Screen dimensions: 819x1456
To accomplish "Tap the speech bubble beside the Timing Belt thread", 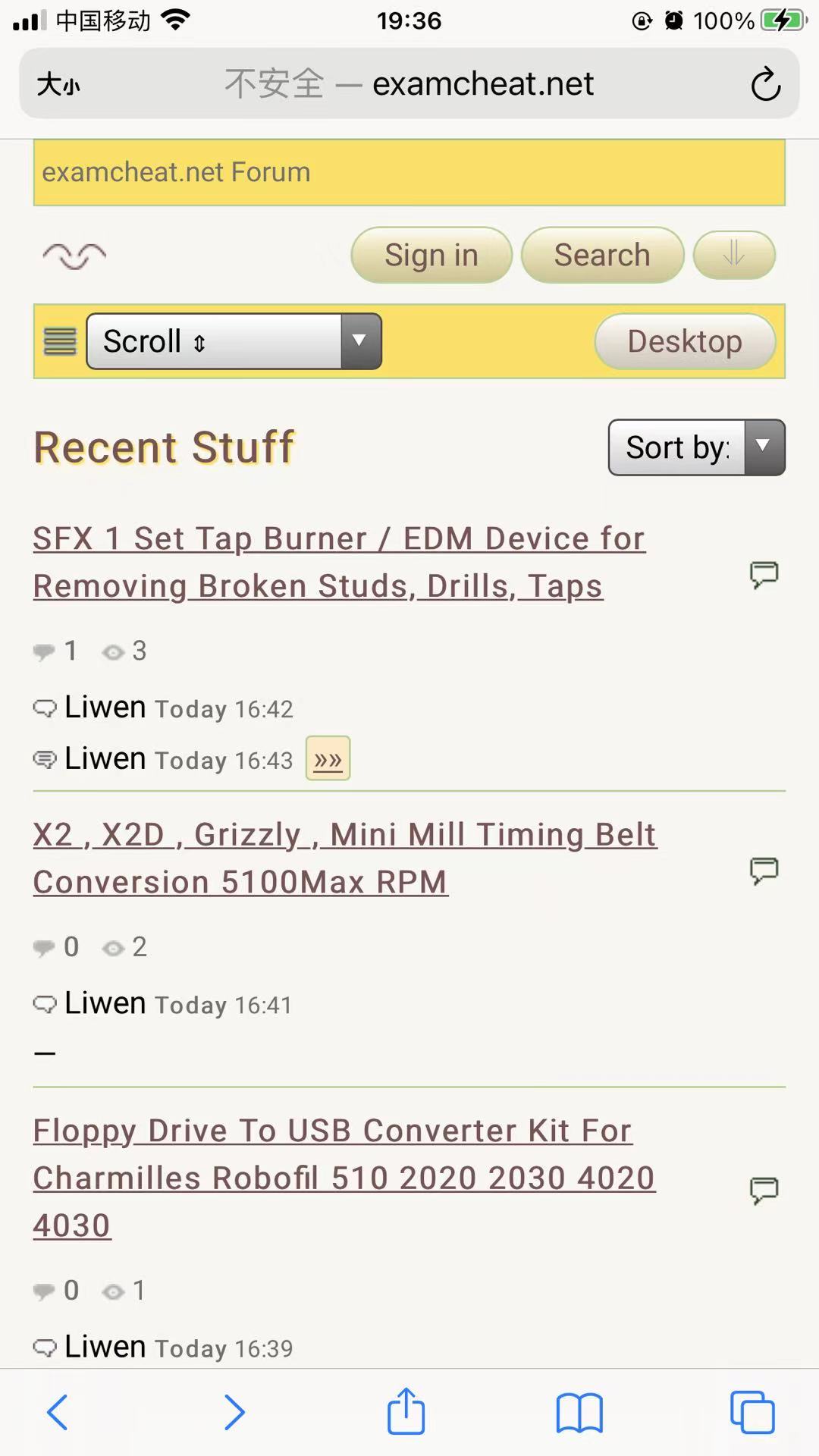I will (764, 871).
